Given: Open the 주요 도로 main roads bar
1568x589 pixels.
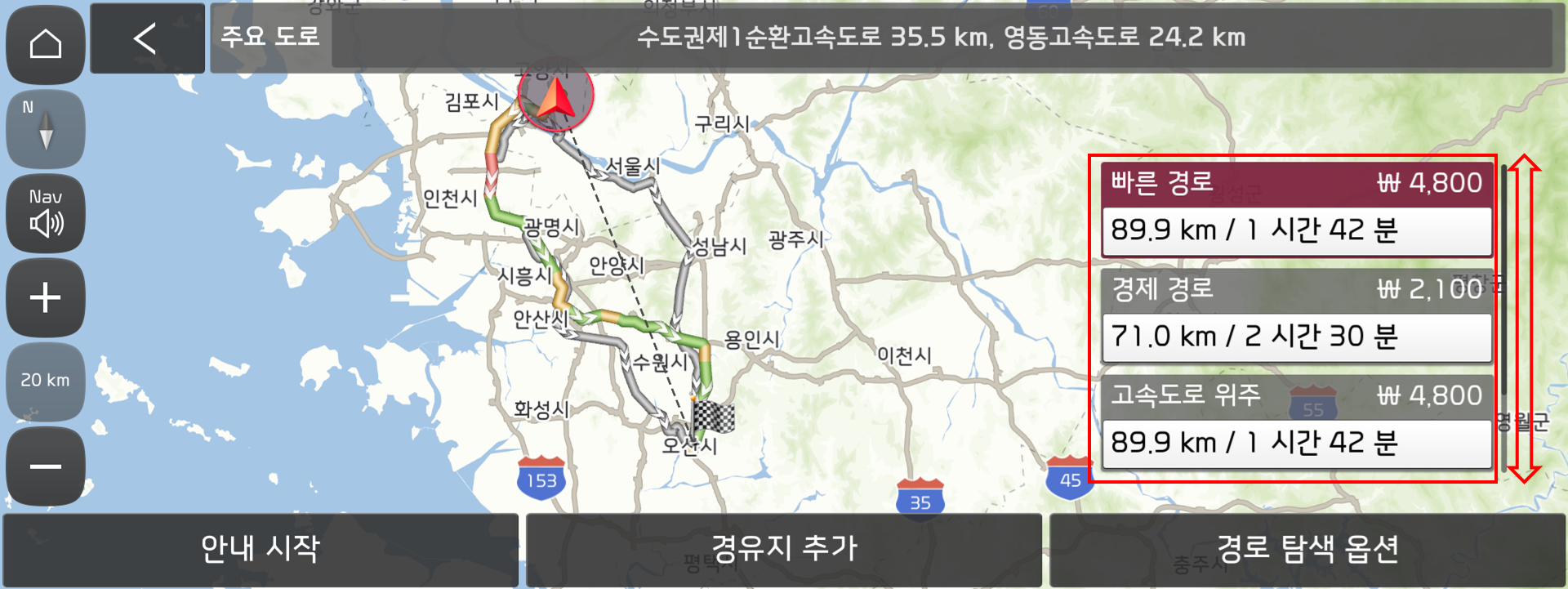Looking at the screenshot, I should pos(882,38).
